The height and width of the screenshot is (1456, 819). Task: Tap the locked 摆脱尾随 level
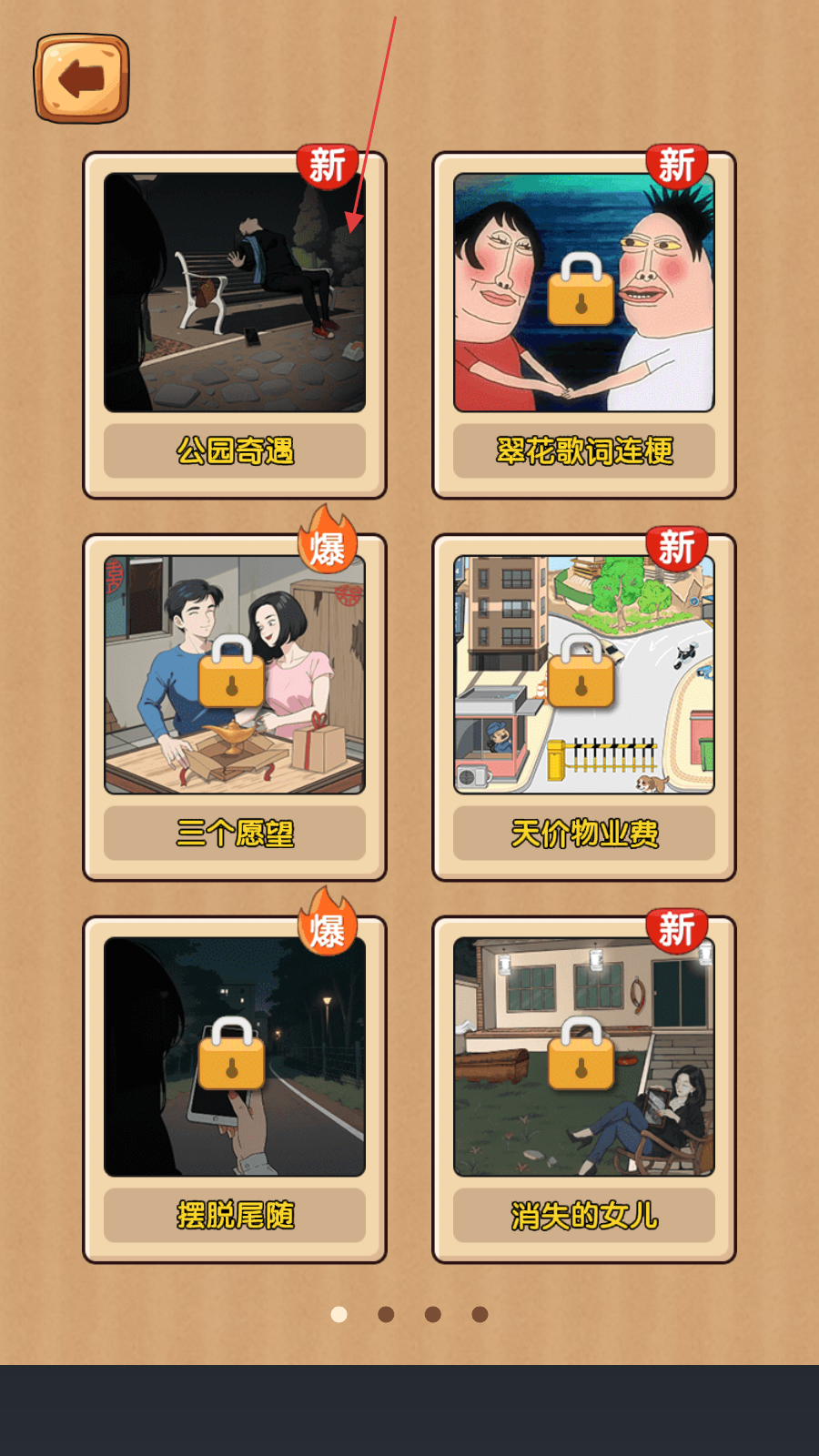click(235, 1089)
